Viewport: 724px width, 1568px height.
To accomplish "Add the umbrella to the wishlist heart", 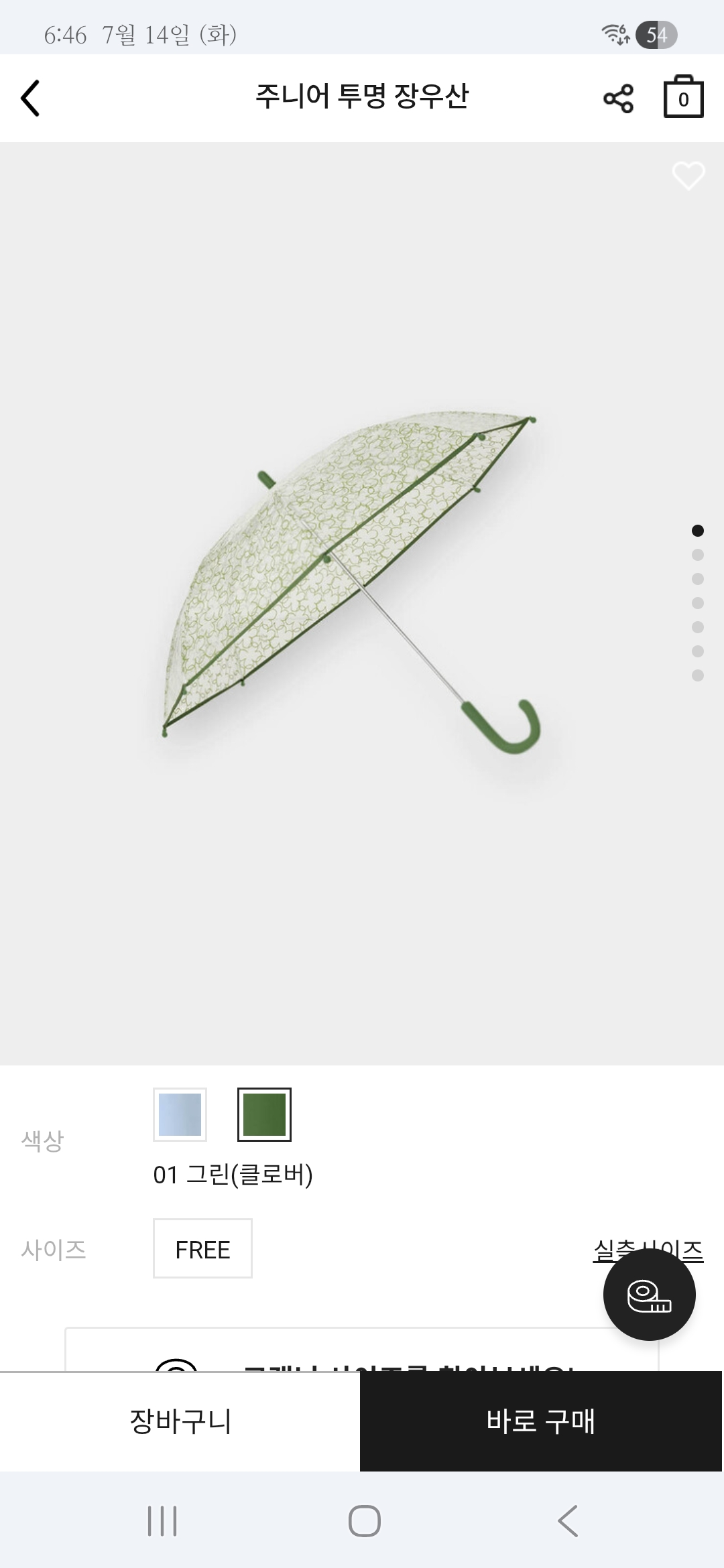I will (x=688, y=176).
